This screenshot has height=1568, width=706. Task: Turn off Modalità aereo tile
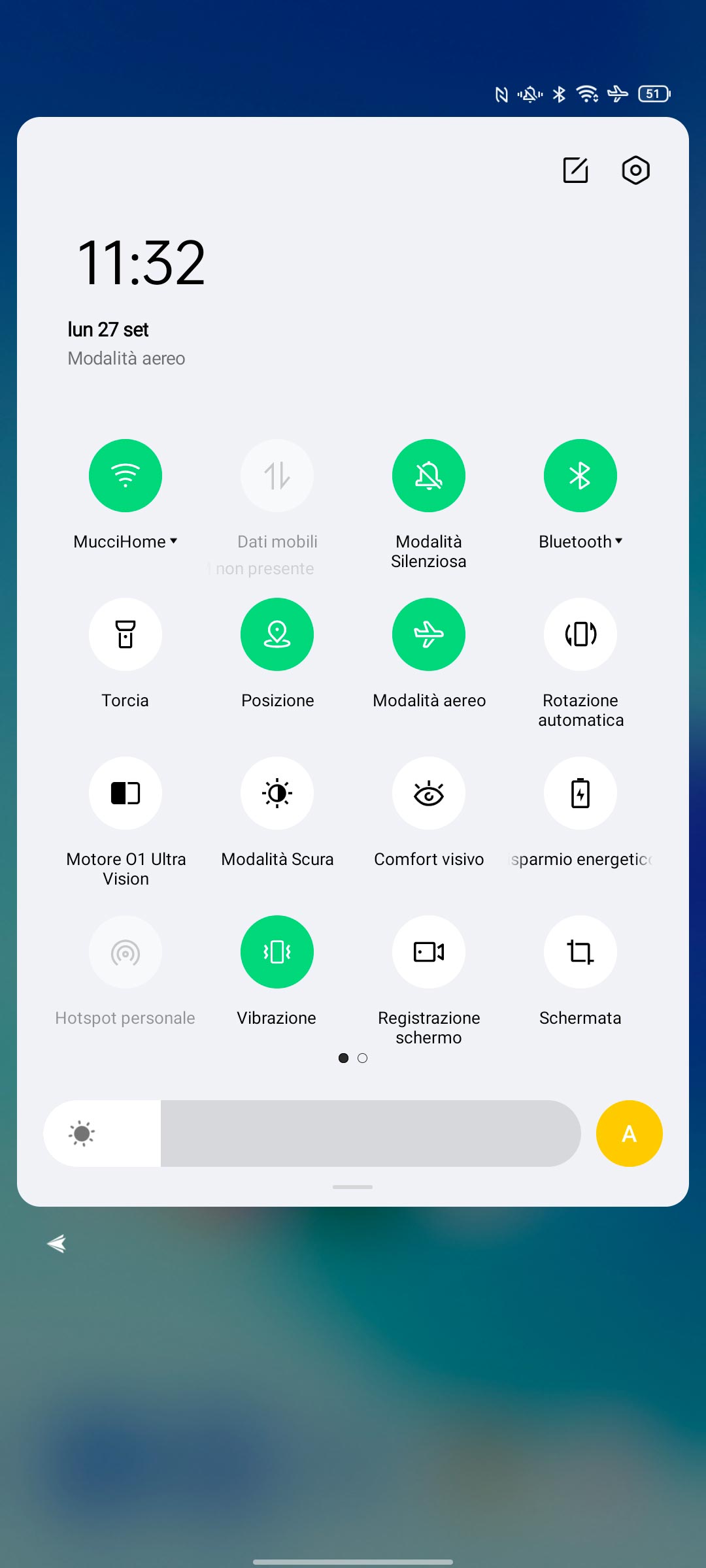point(429,634)
